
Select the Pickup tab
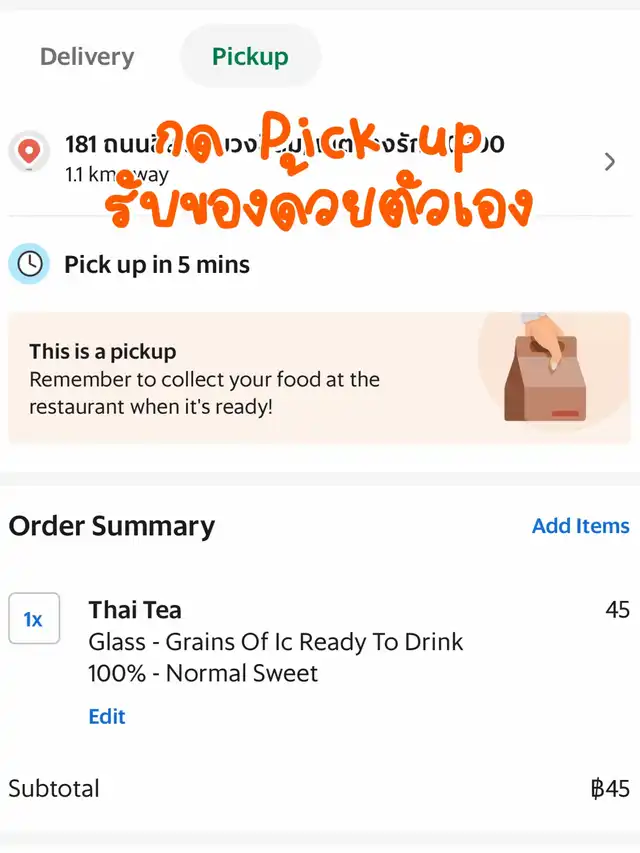pos(250,57)
